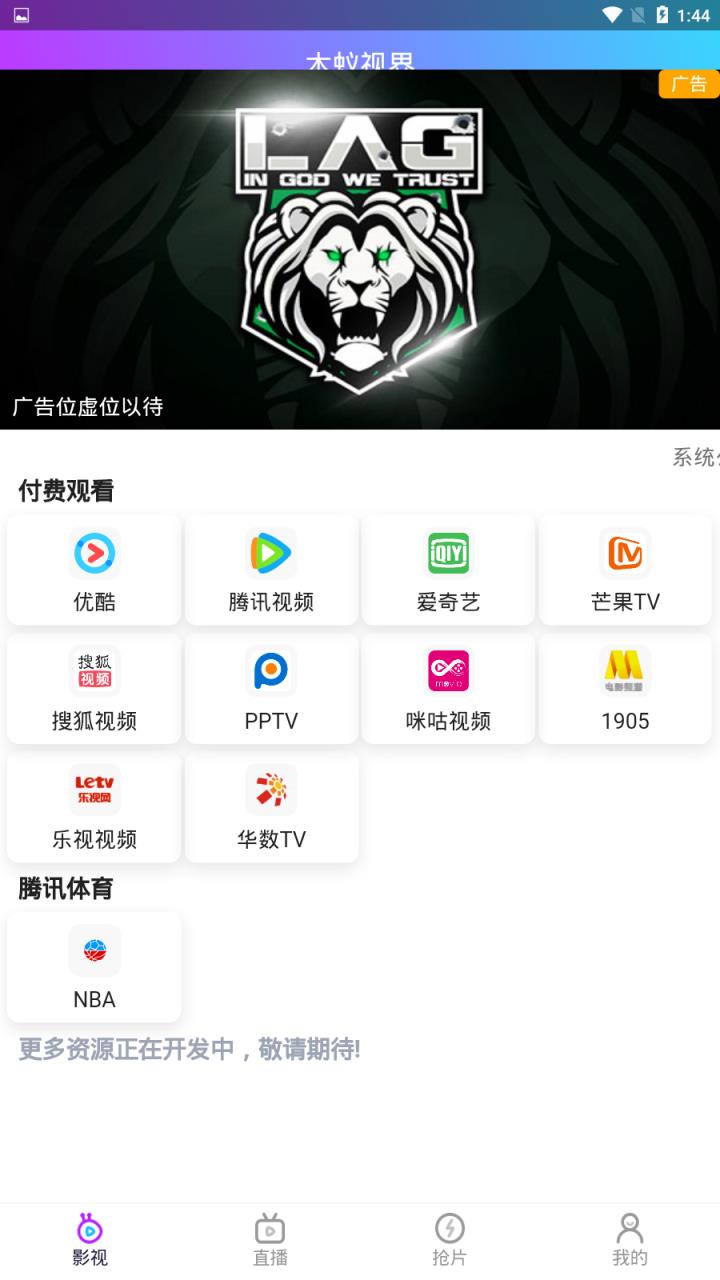The image size is (720, 1280).
Task: Tap the LAG lion advertisement banner
Action: [360, 240]
